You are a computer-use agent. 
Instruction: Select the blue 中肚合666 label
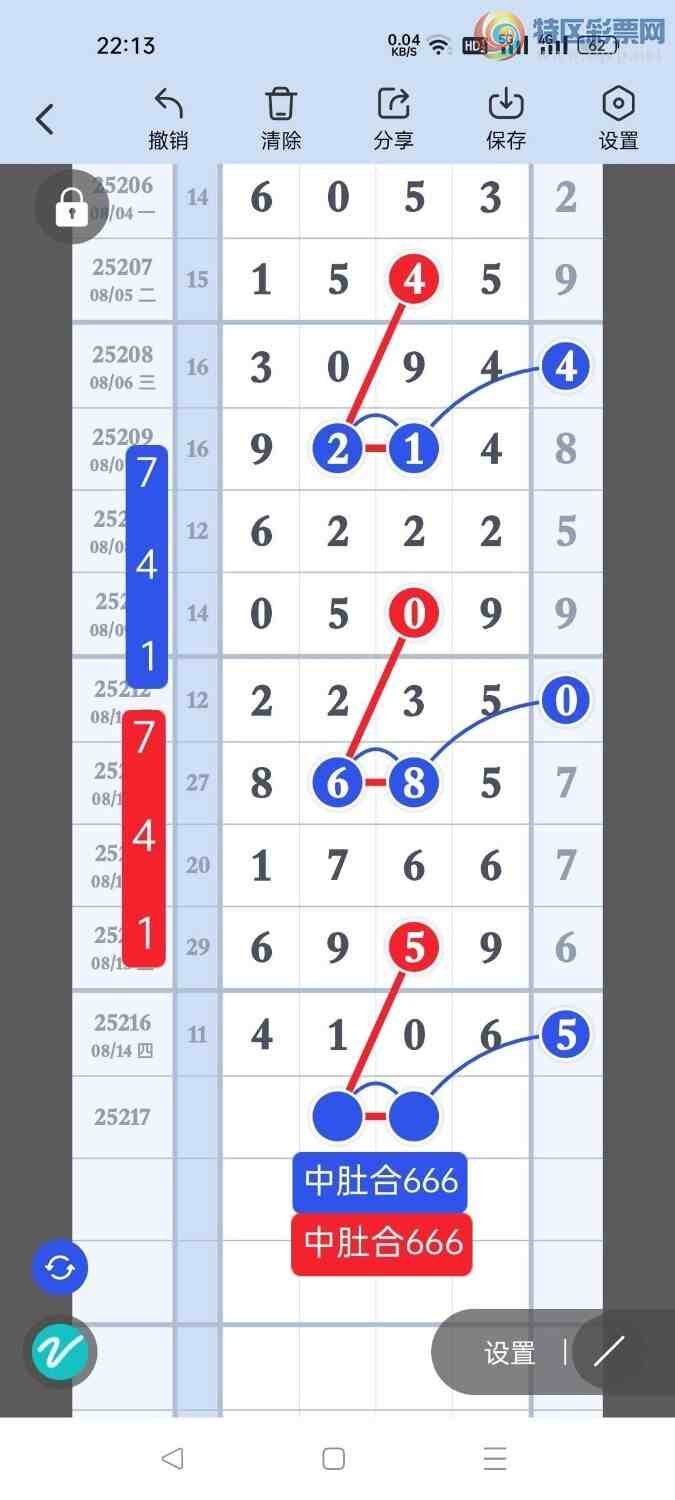click(380, 1182)
